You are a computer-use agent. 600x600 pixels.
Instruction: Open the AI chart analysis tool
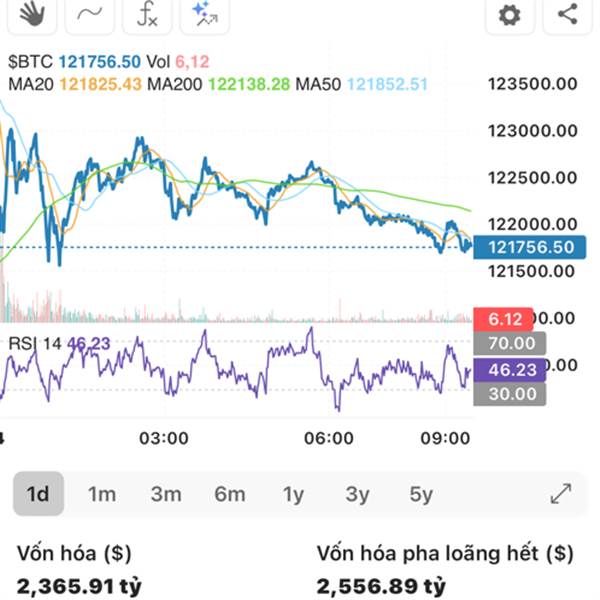click(204, 15)
